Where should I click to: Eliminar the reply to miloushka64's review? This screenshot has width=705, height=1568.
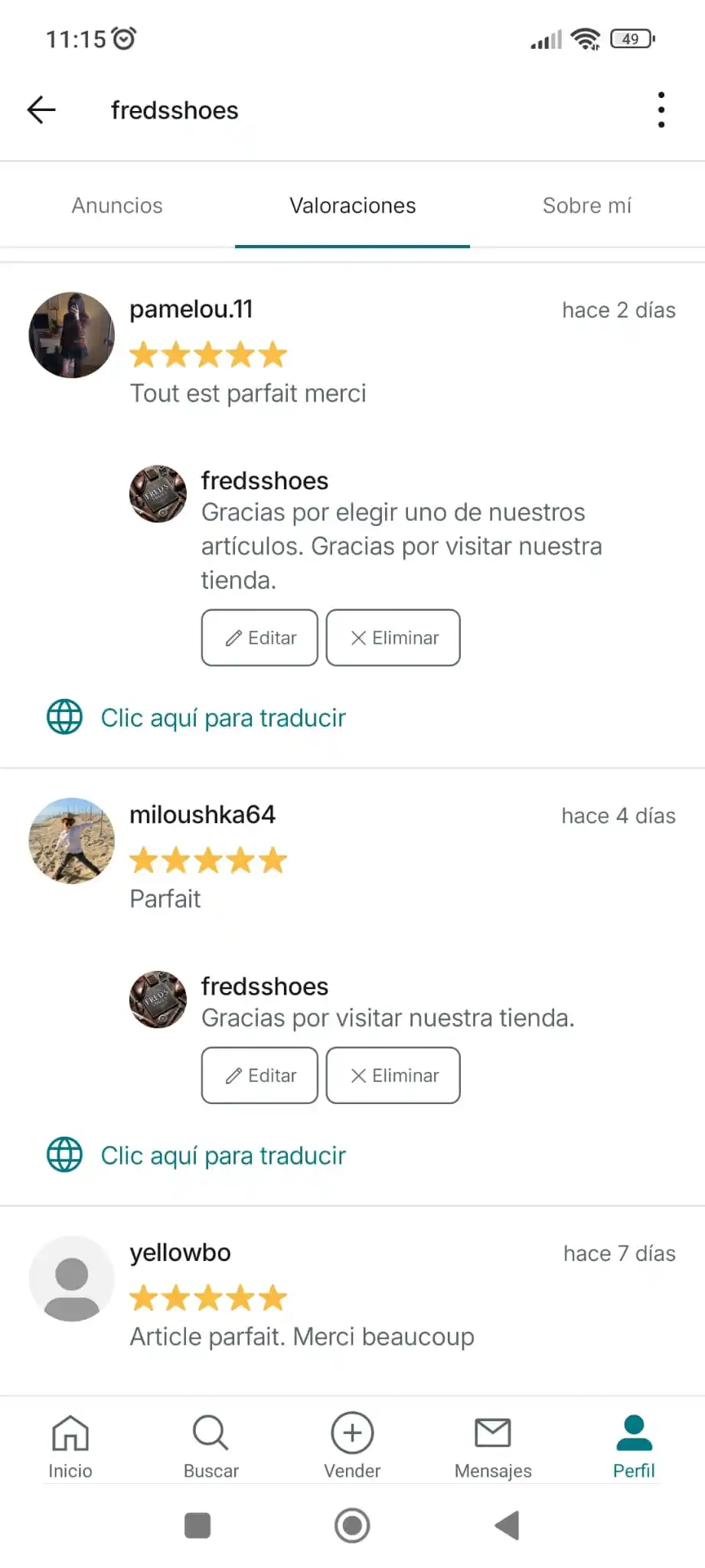(393, 1076)
